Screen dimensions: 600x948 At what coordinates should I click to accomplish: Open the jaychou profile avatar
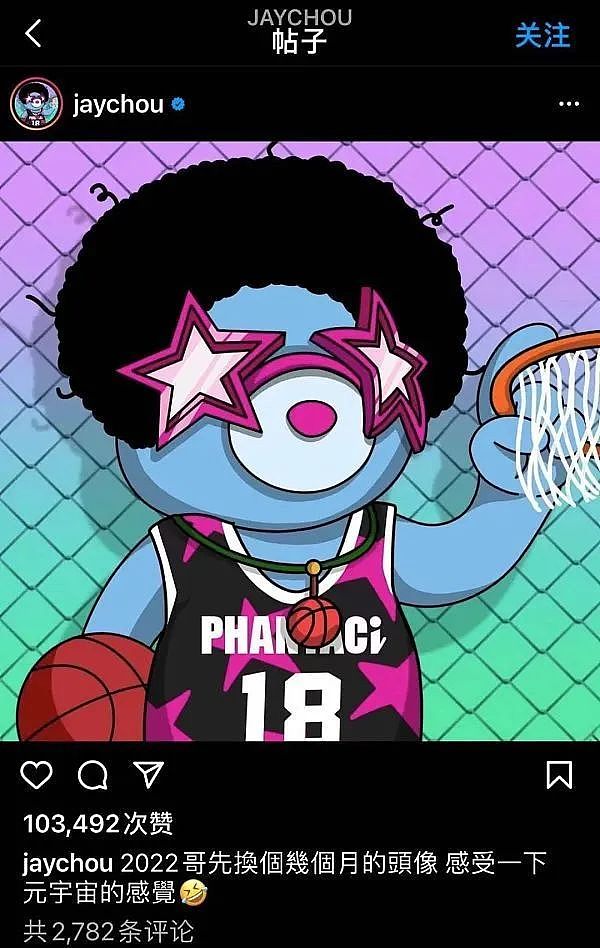(36, 104)
